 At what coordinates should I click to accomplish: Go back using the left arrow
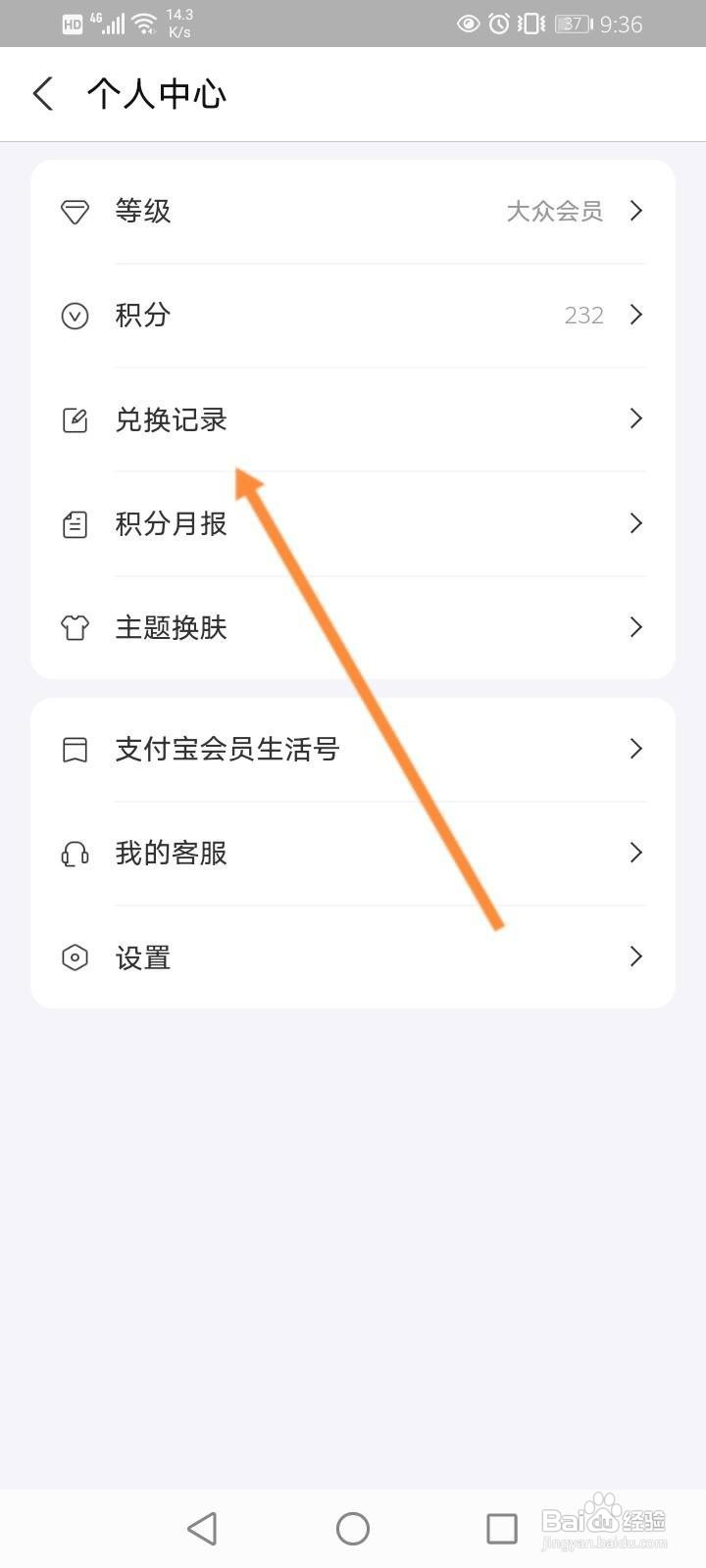(x=42, y=93)
